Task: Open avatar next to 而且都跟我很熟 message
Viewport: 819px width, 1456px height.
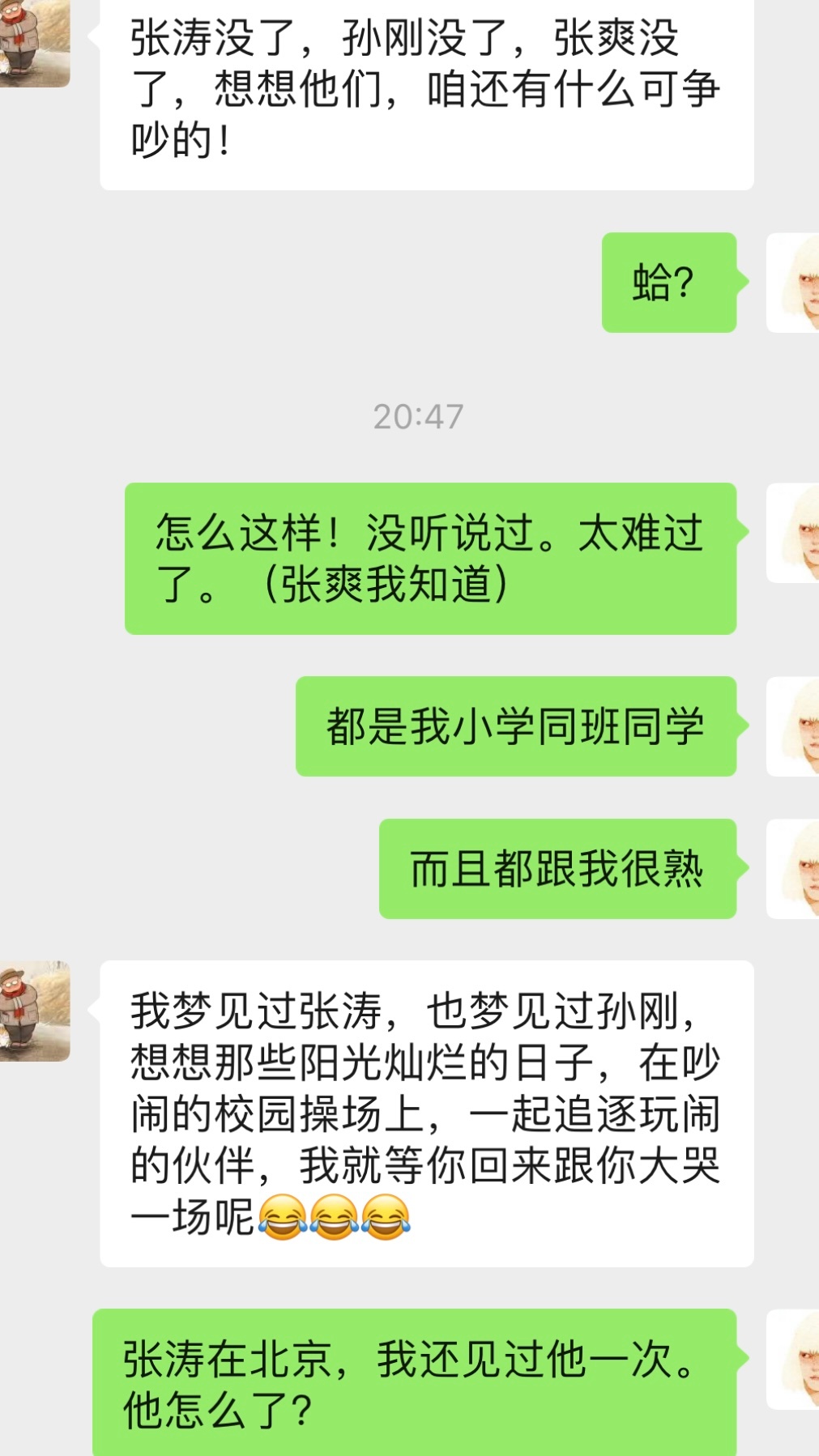Action: click(x=794, y=869)
